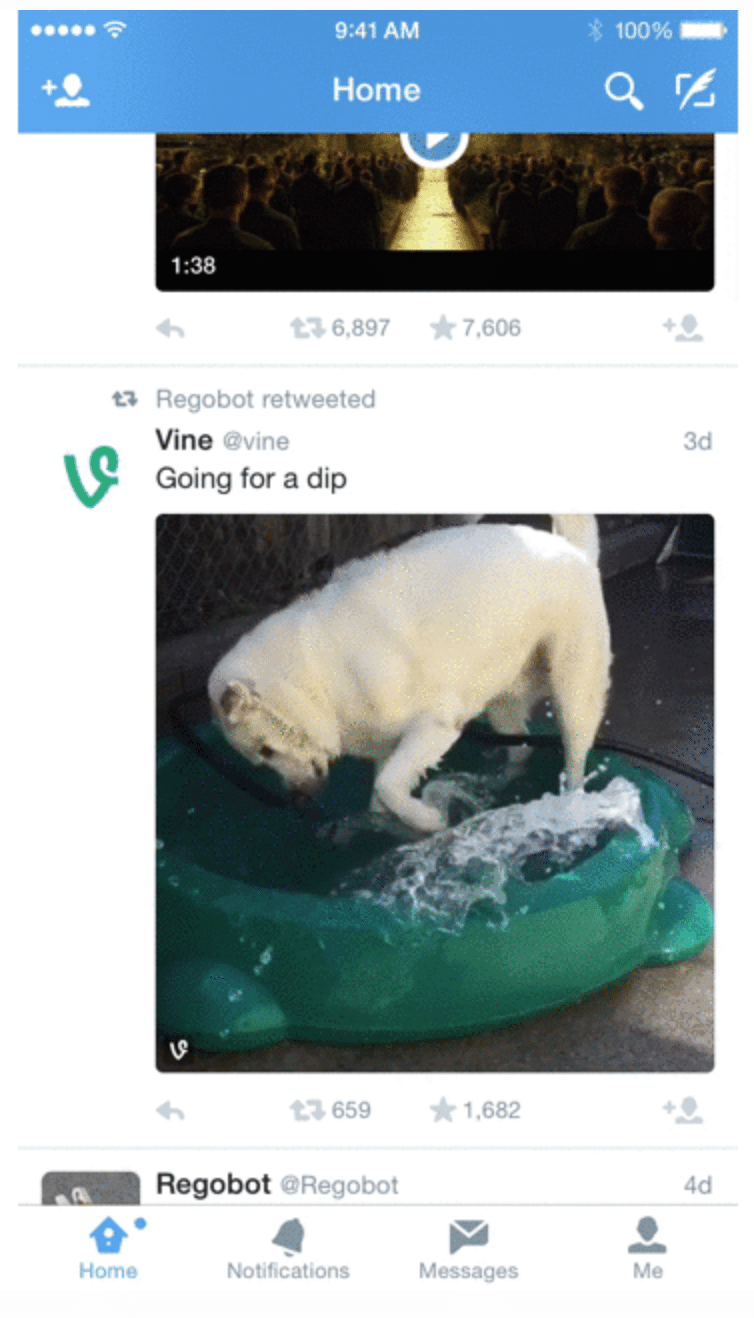Open the search magnifier icon
This screenshot has width=754, height=1318.
pos(623,91)
